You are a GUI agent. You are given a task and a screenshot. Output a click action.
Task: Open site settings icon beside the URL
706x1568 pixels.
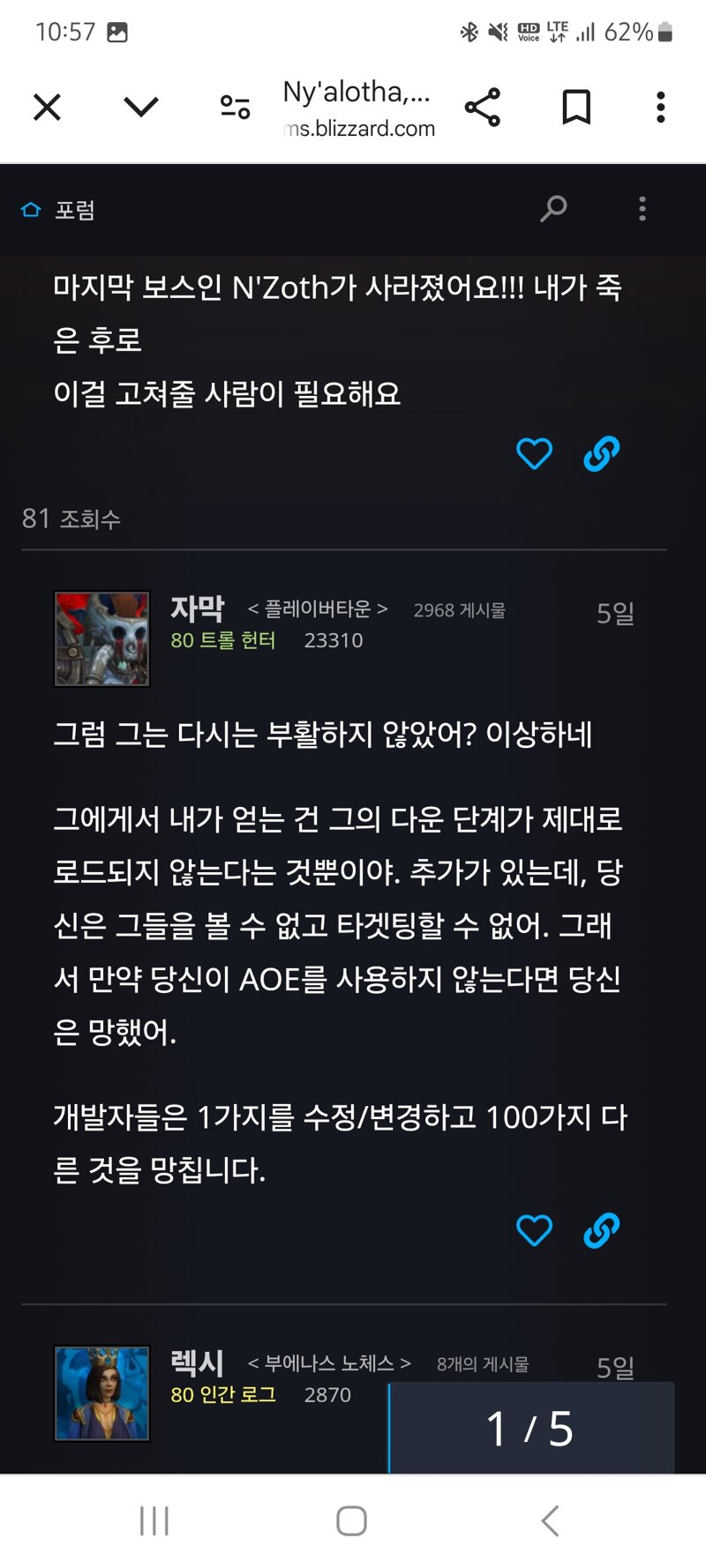[235, 108]
